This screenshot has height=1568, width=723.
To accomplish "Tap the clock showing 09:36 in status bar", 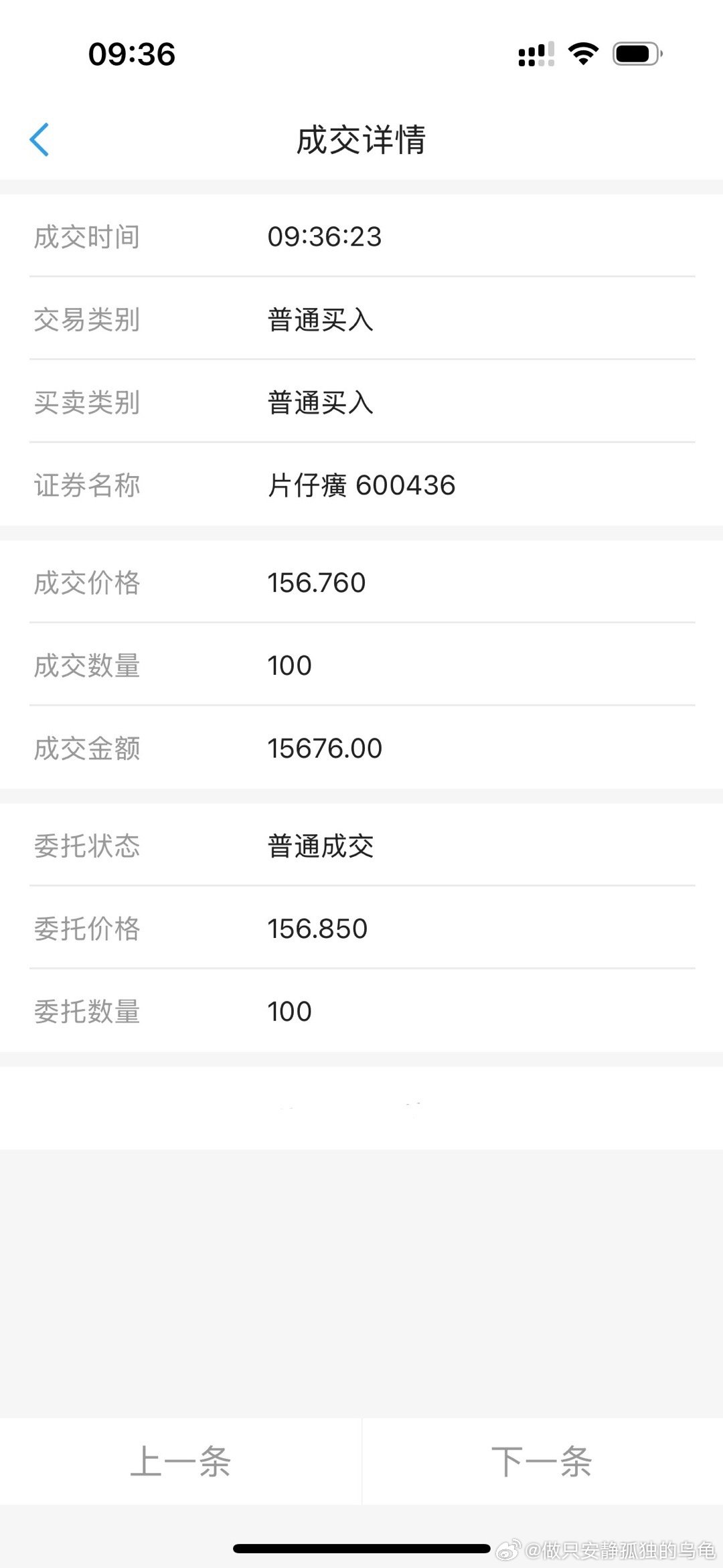I will (131, 57).
